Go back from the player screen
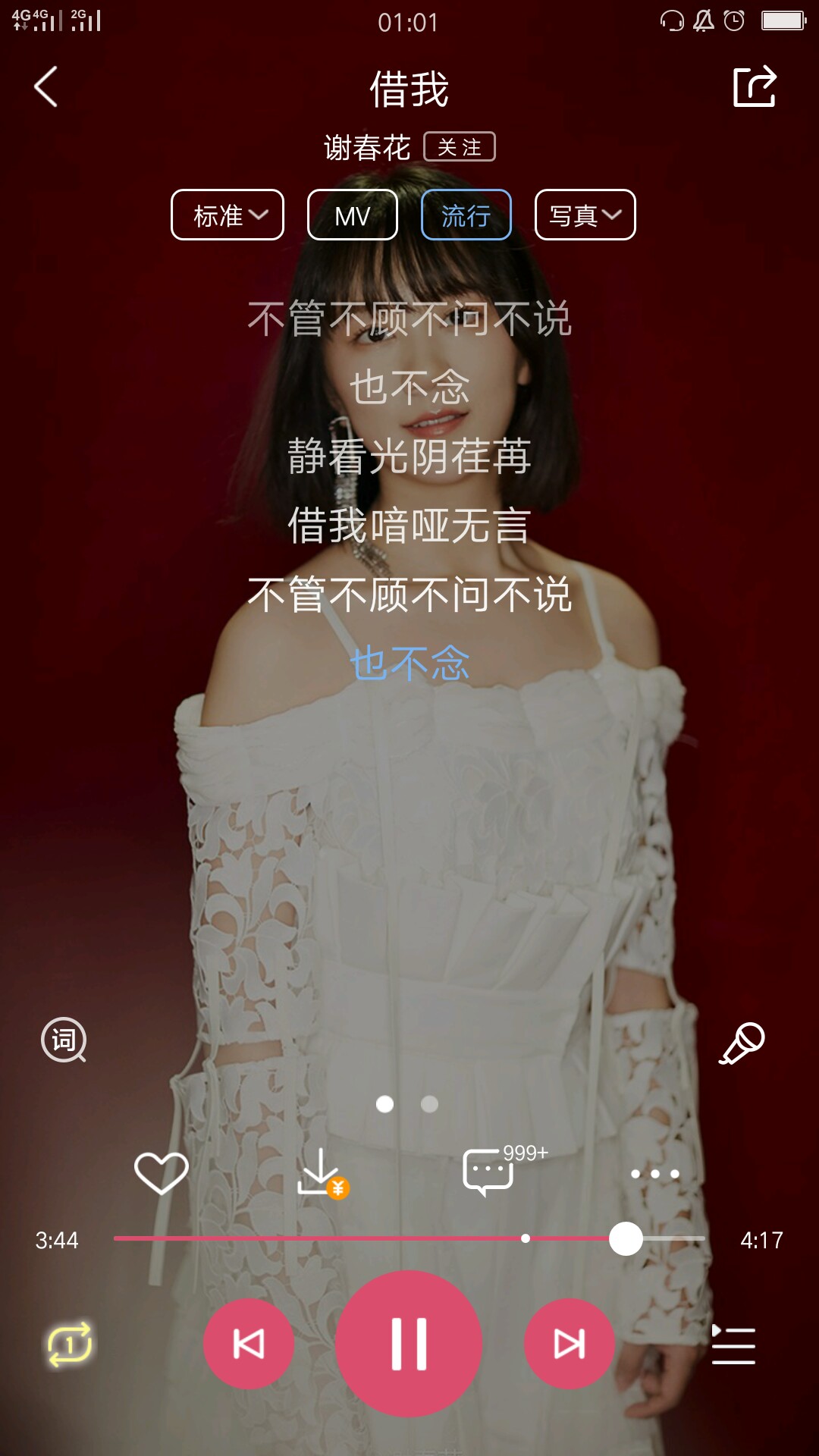819x1456 pixels. tap(46, 86)
